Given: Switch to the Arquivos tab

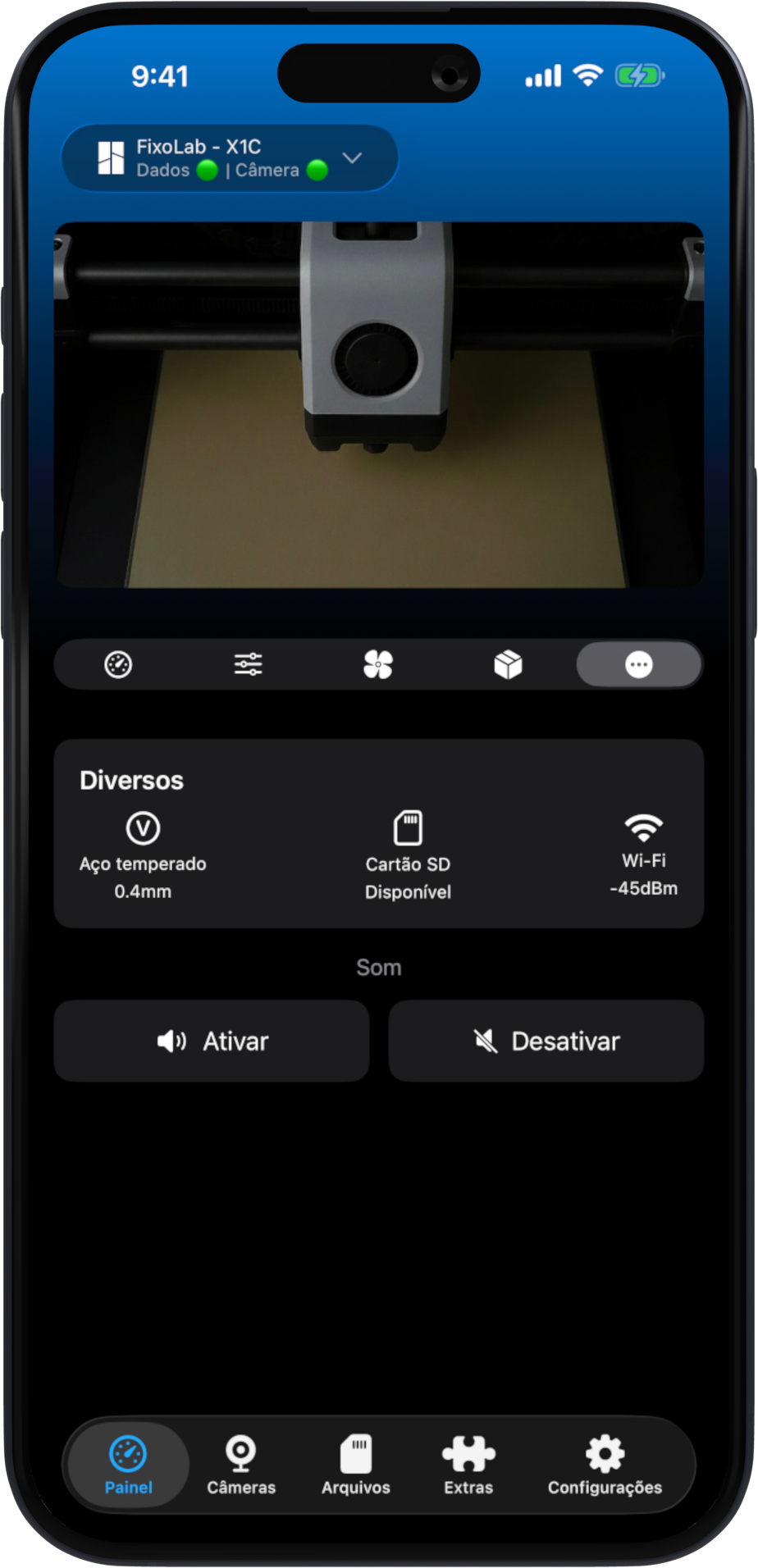Looking at the screenshot, I should tap(356, 1465).
